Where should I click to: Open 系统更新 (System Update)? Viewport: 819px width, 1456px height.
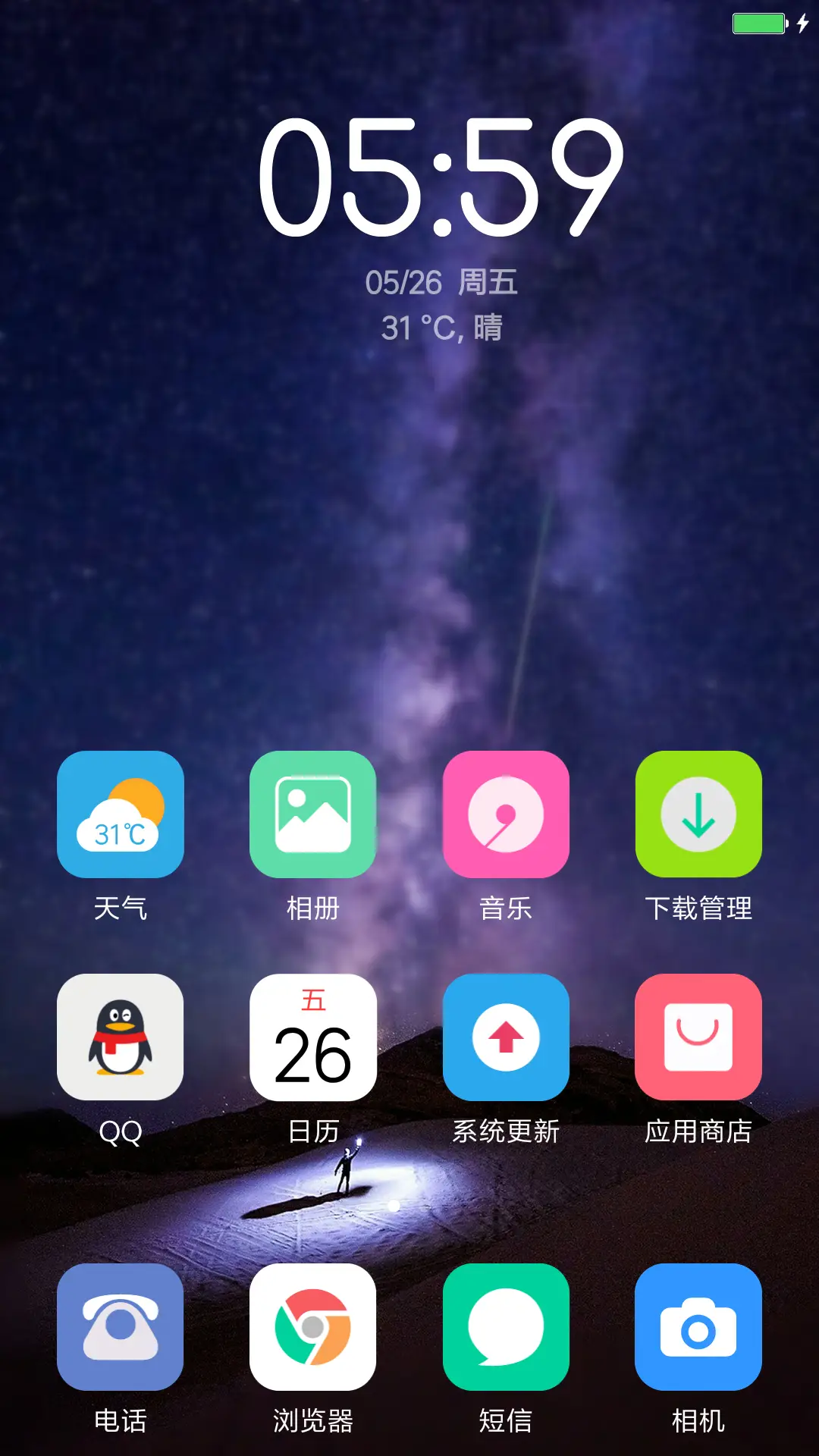(x=506, y=1037)
